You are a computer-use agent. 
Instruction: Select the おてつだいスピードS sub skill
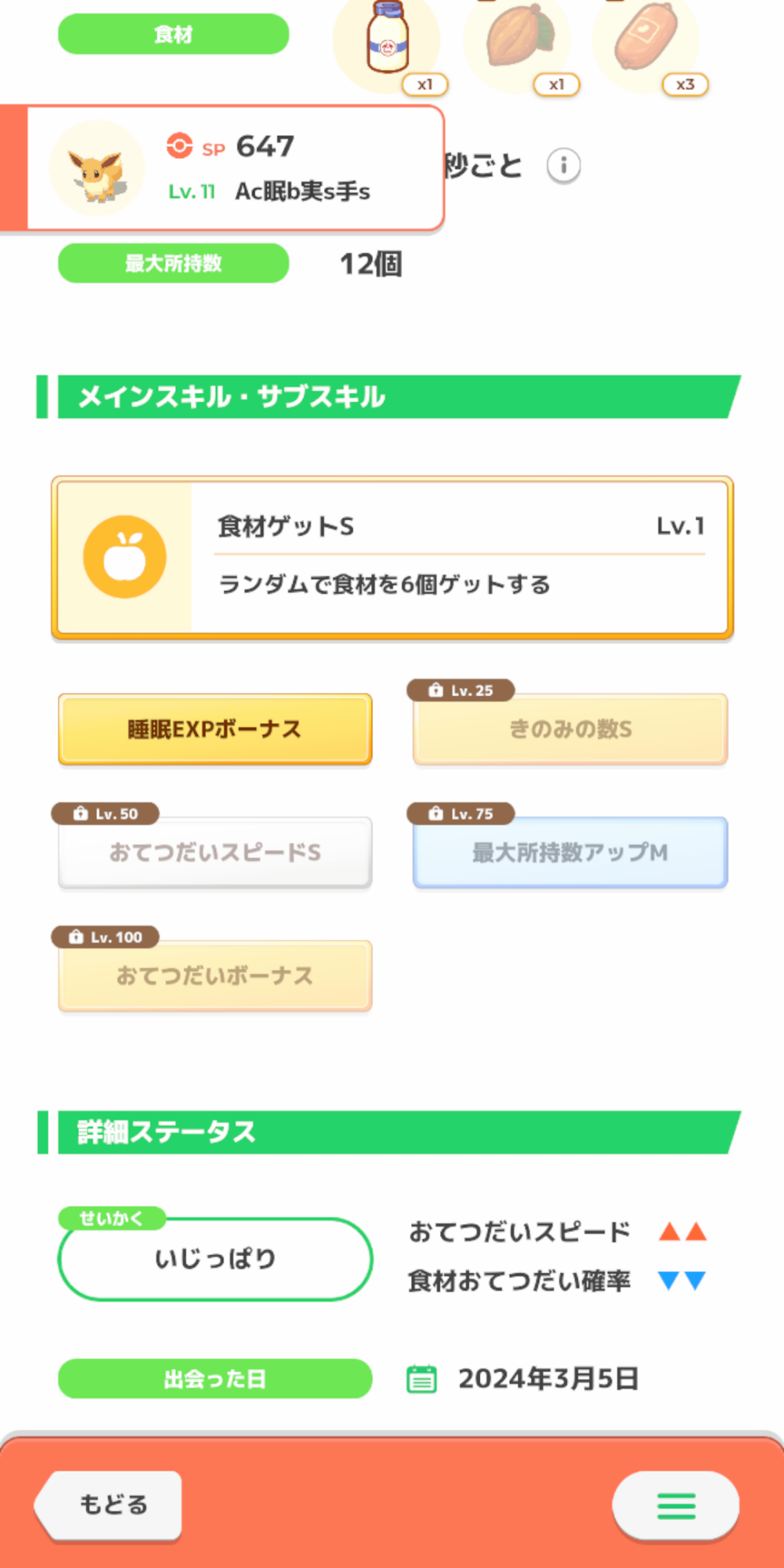coord(215,852)
